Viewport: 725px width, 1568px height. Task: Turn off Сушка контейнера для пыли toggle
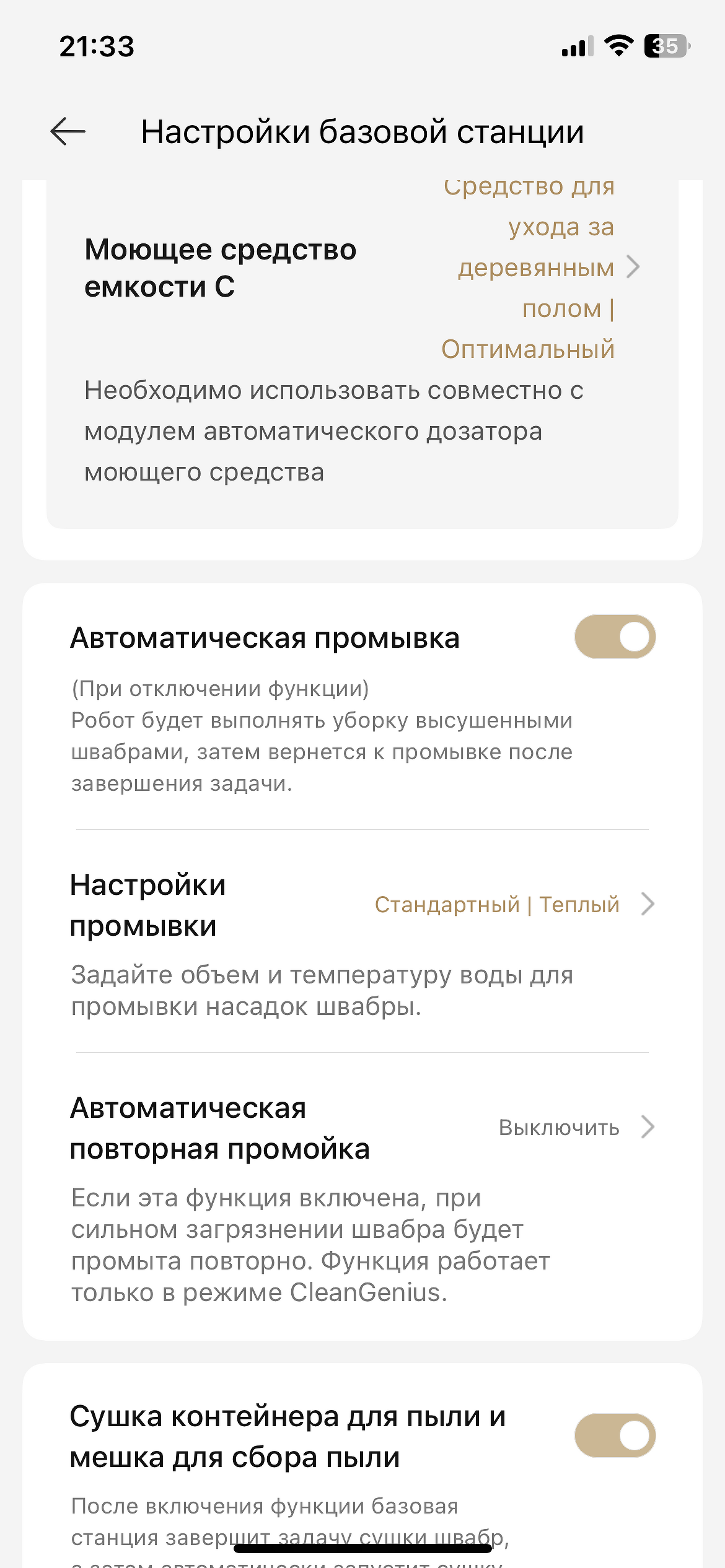pyautogui.click(x=615, y=1435)
